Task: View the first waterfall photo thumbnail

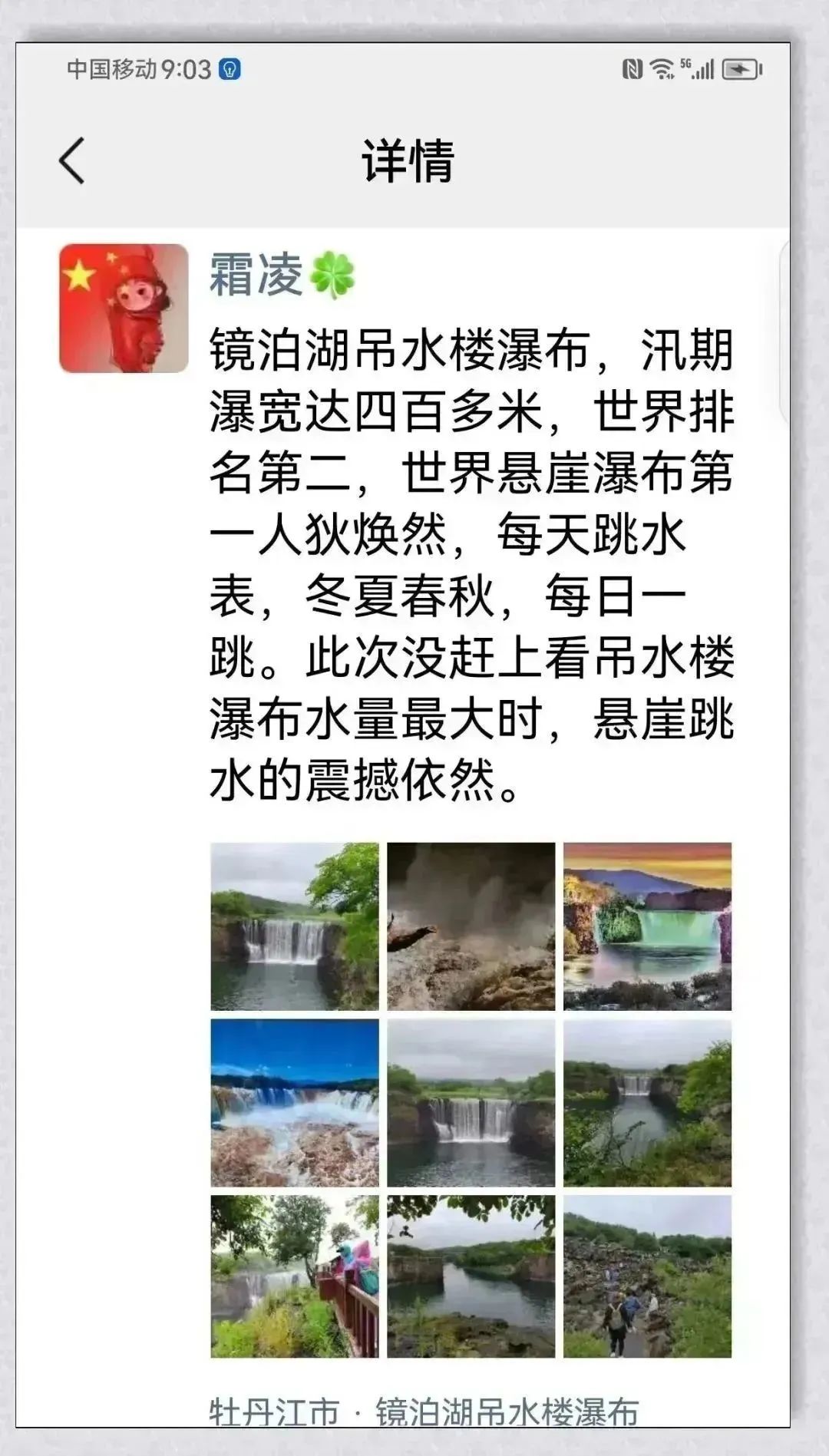Action: point(293,927)
